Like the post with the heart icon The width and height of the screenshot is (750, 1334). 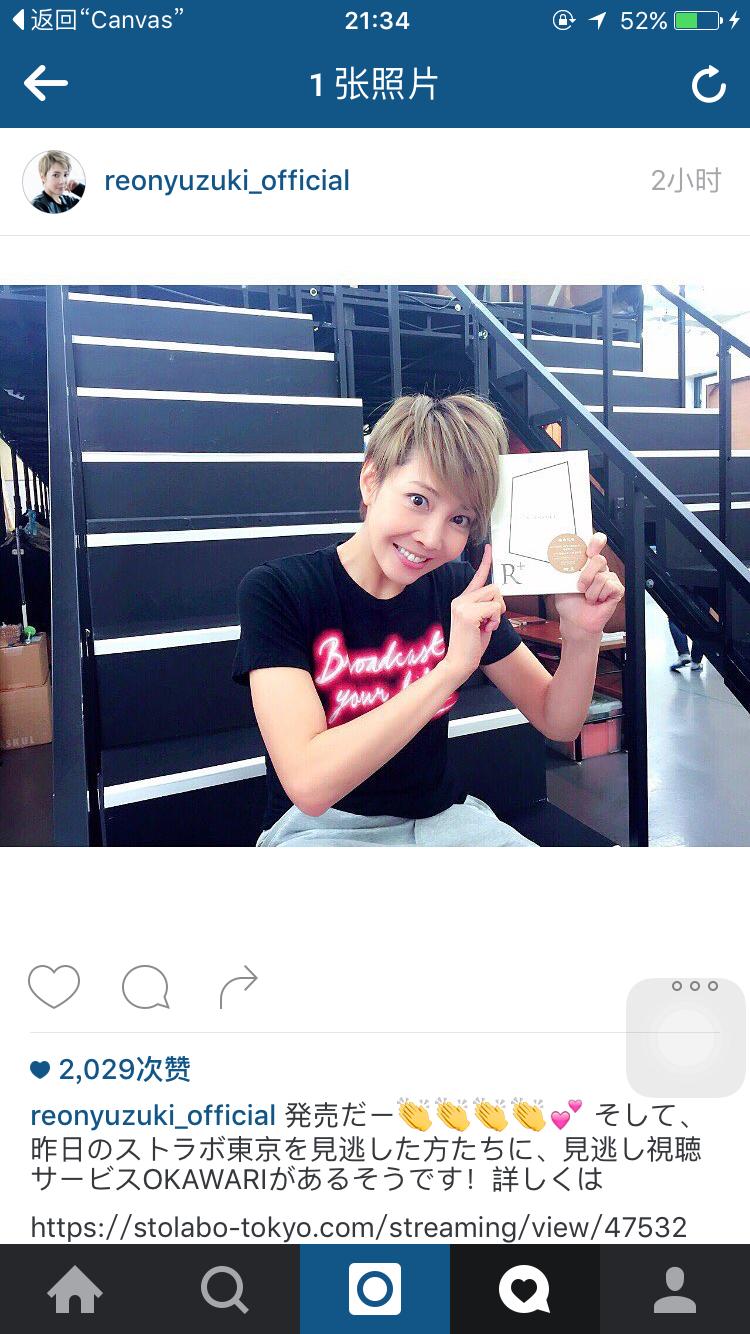pos(53,987)
